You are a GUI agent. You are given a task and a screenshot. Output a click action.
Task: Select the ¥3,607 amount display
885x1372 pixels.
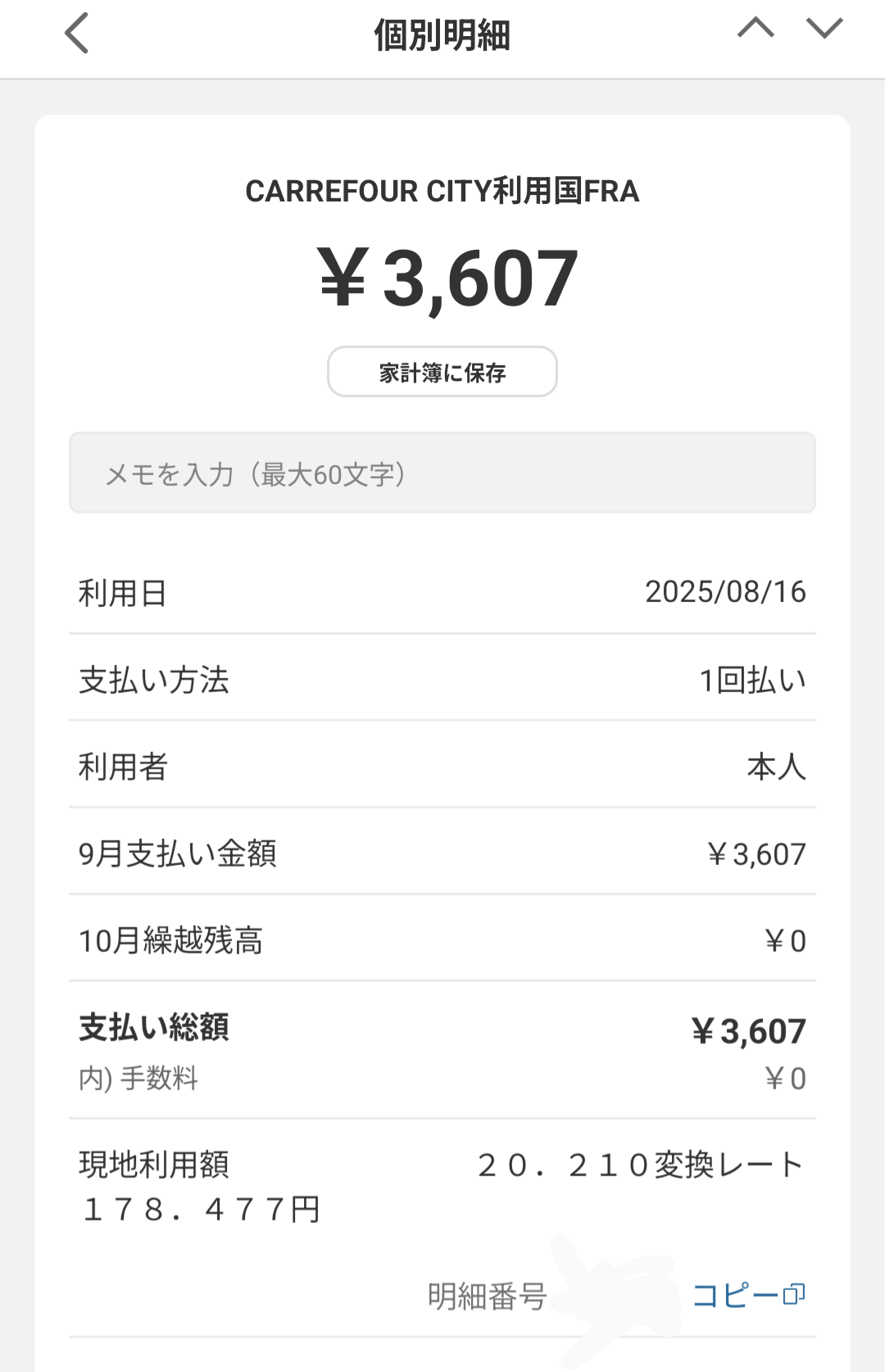tap(442, 278)
